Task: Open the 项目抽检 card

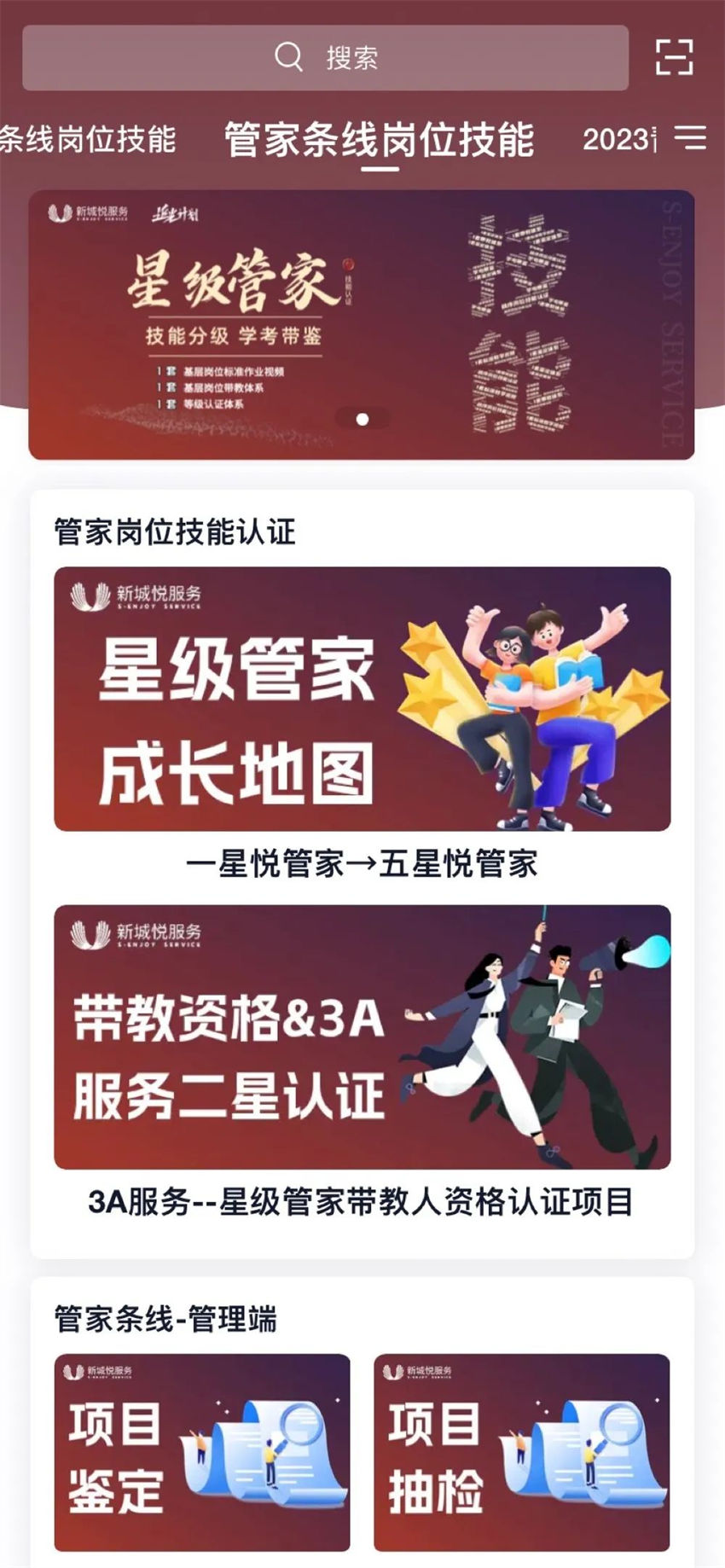Action: [x=521, y=1452]
